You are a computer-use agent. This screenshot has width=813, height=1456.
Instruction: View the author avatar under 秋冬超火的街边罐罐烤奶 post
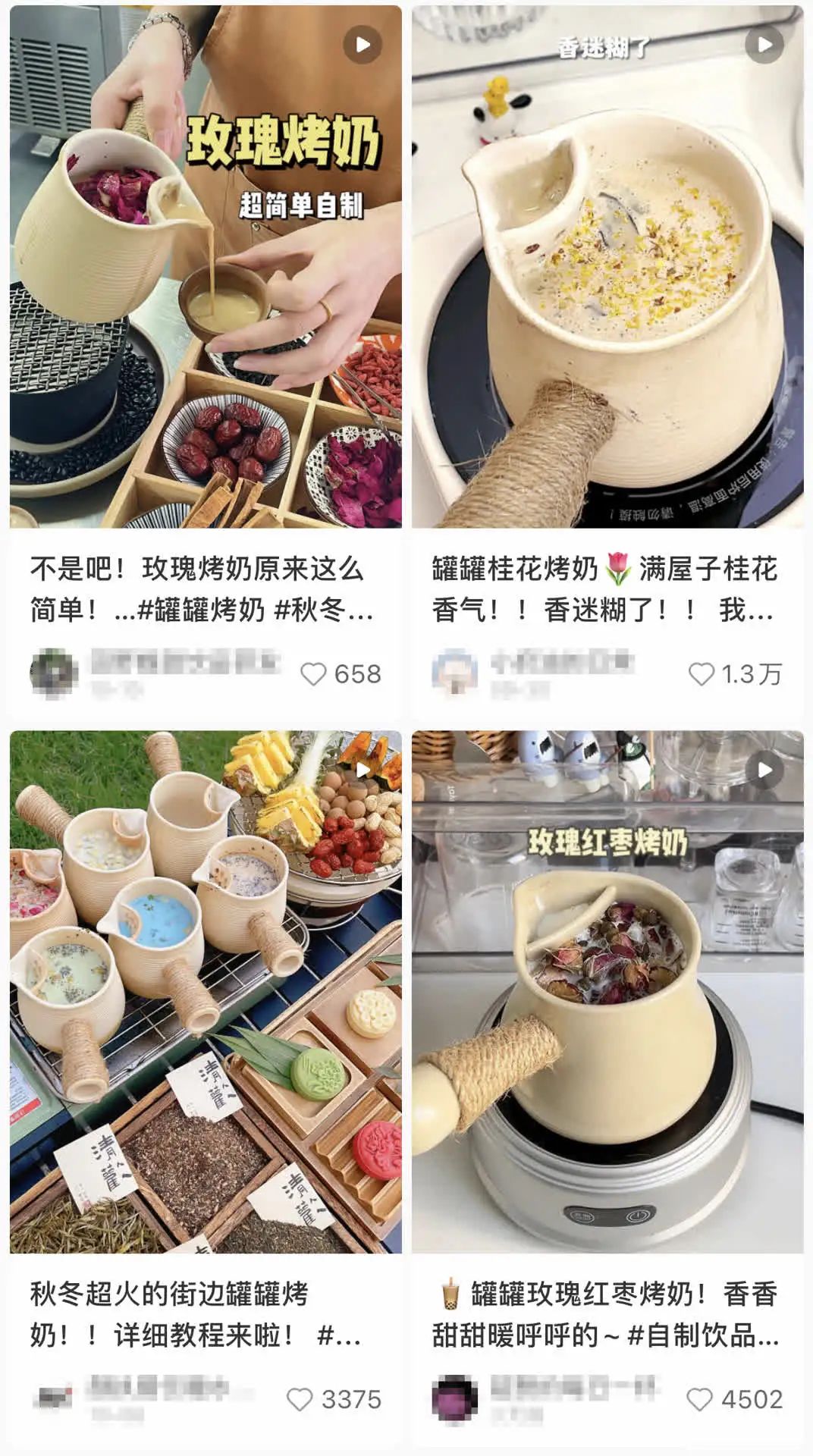pos(54,1398)
